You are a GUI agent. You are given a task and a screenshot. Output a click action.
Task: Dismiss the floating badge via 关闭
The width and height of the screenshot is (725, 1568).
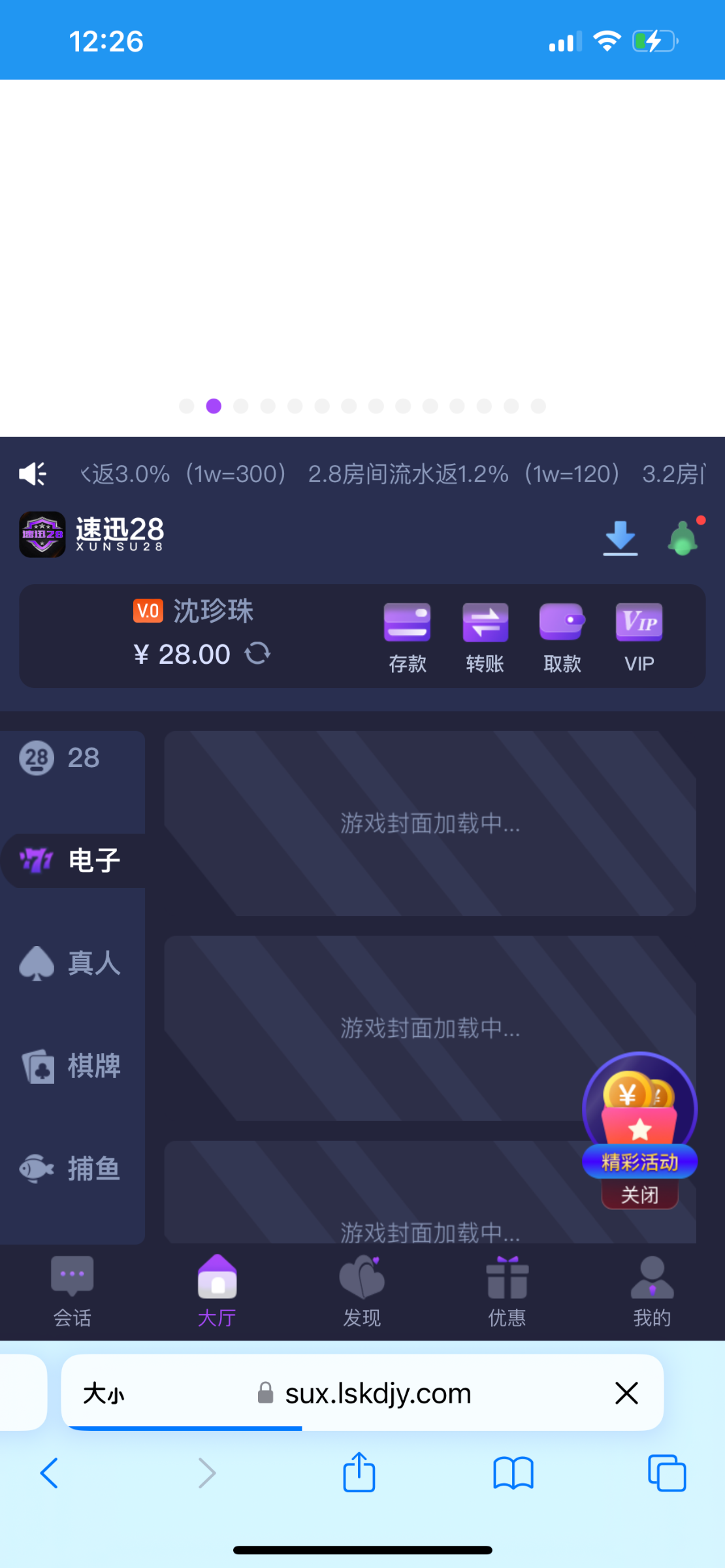[639, 1195]
